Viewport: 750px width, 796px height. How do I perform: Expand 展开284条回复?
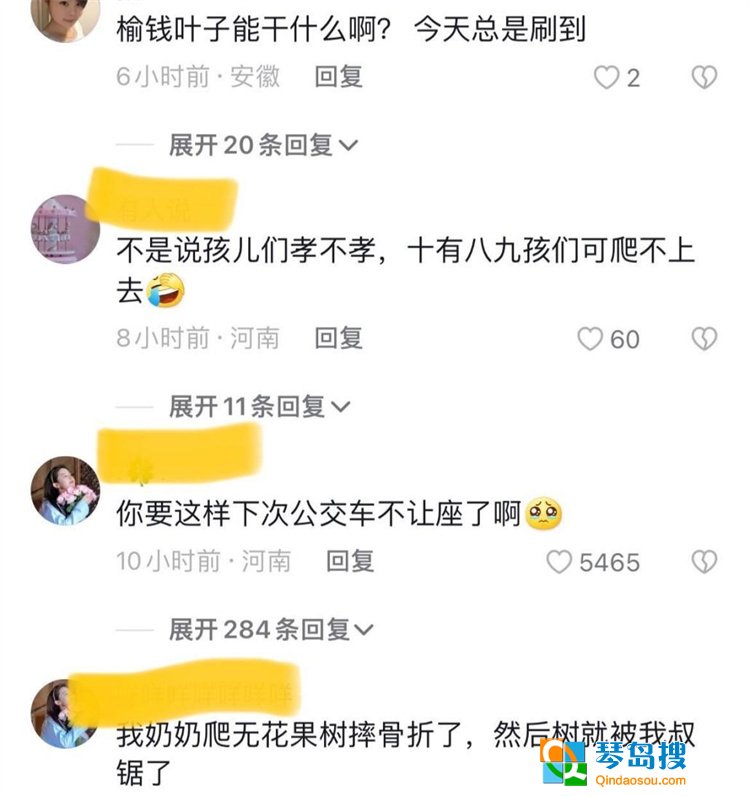[x=270, y=629]
